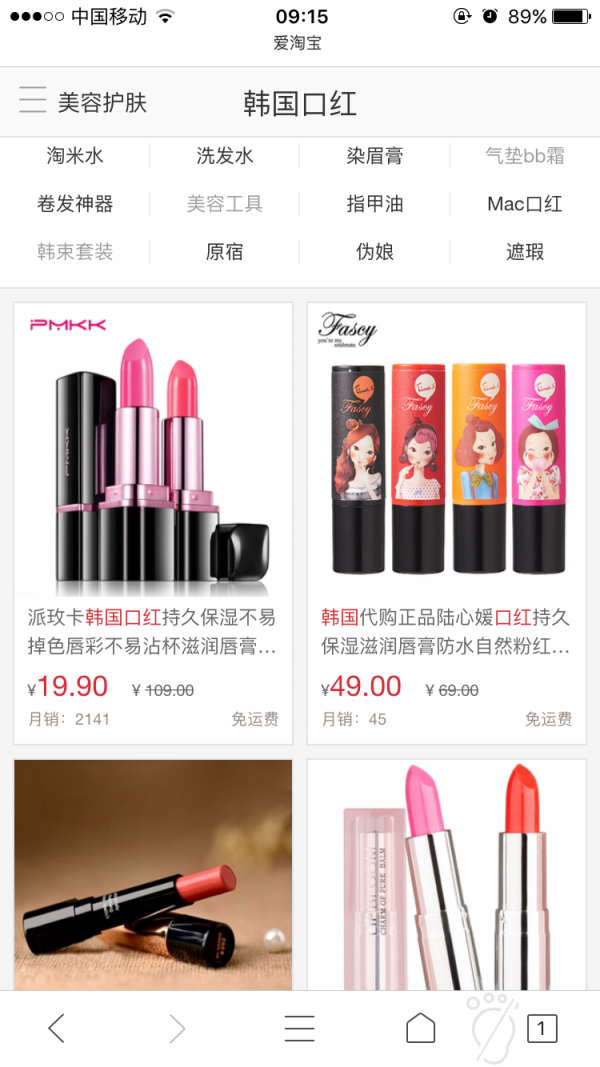Go to the browser home page

pos(420,1028)
